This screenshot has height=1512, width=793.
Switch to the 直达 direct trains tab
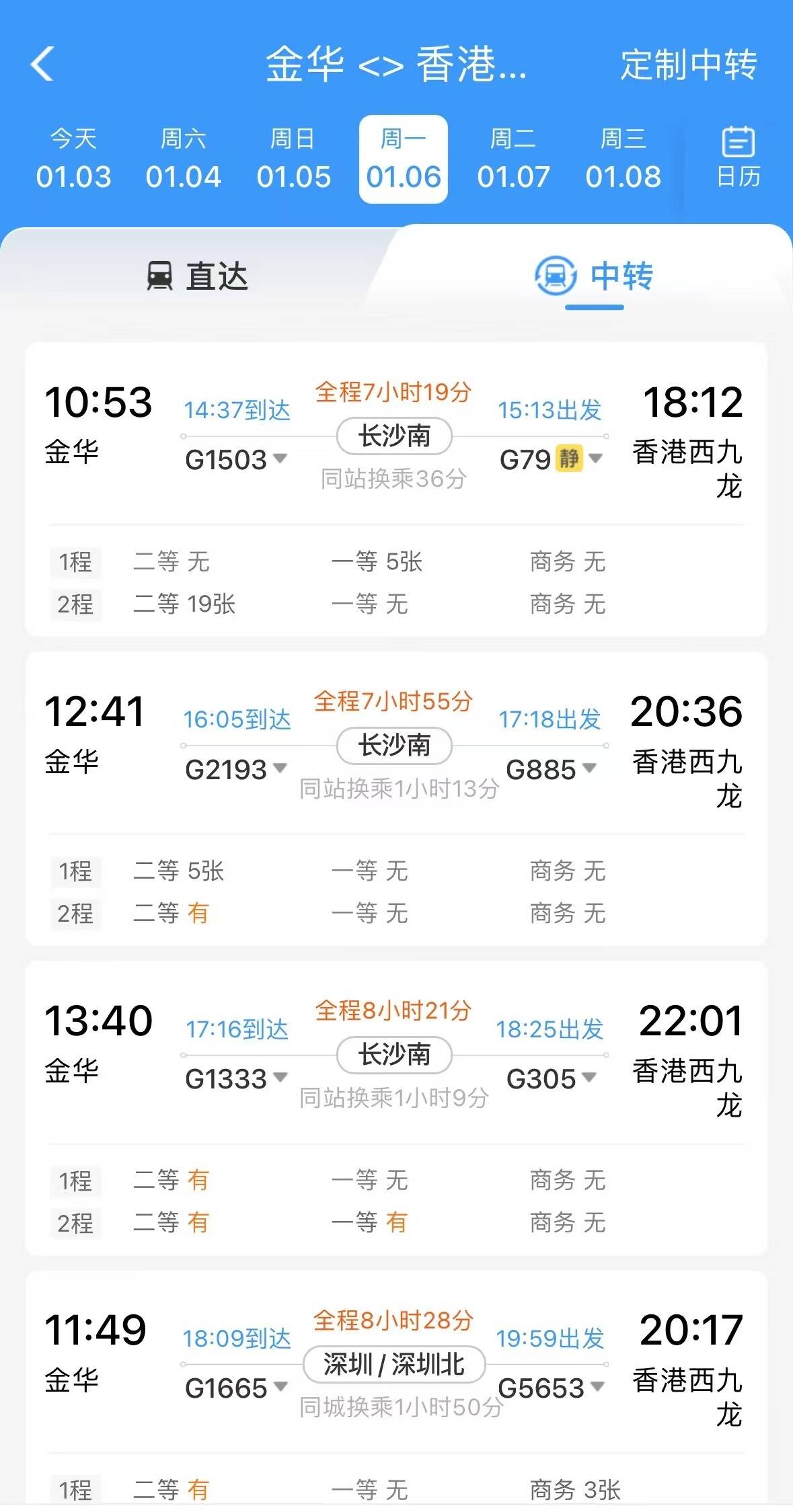coord(198,276)
